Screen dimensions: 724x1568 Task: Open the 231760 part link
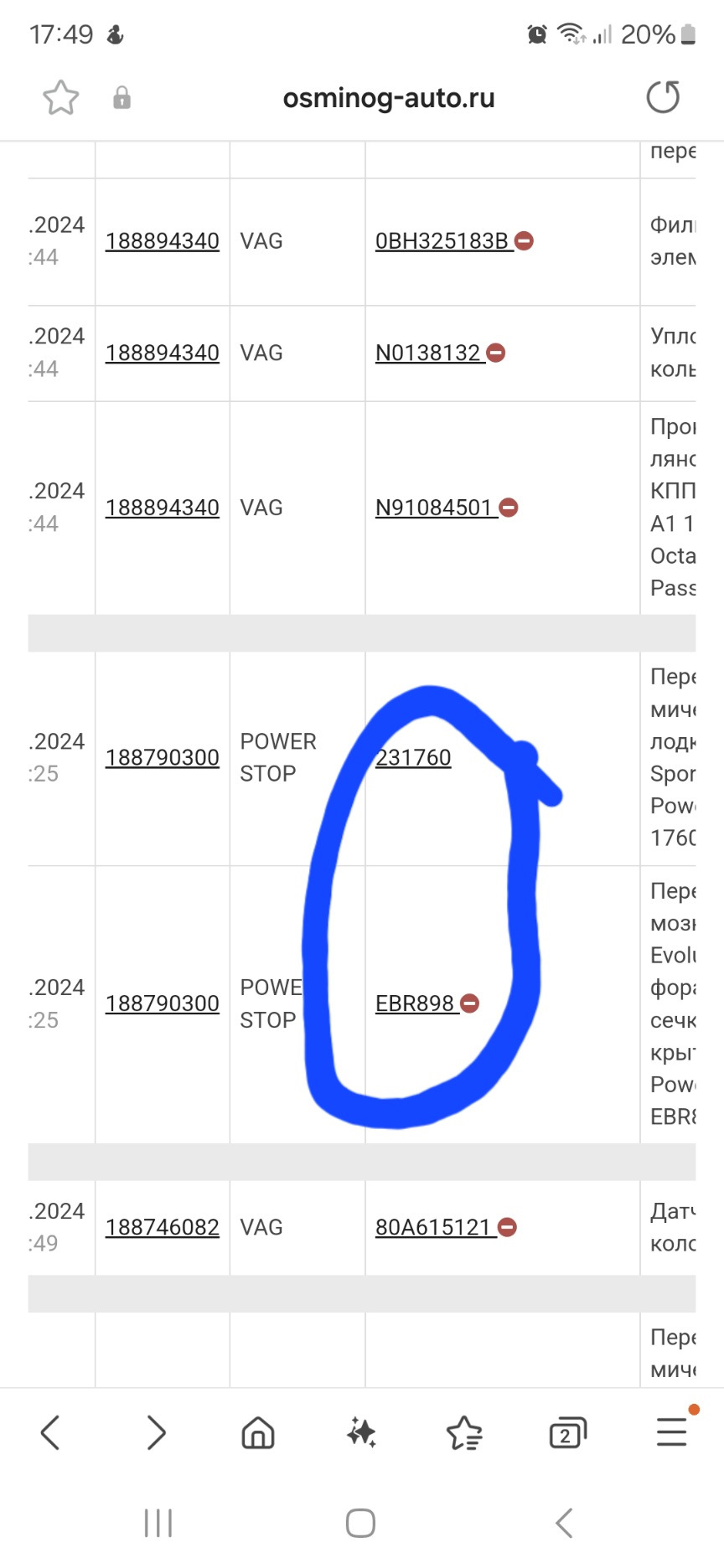click(413, 757)
